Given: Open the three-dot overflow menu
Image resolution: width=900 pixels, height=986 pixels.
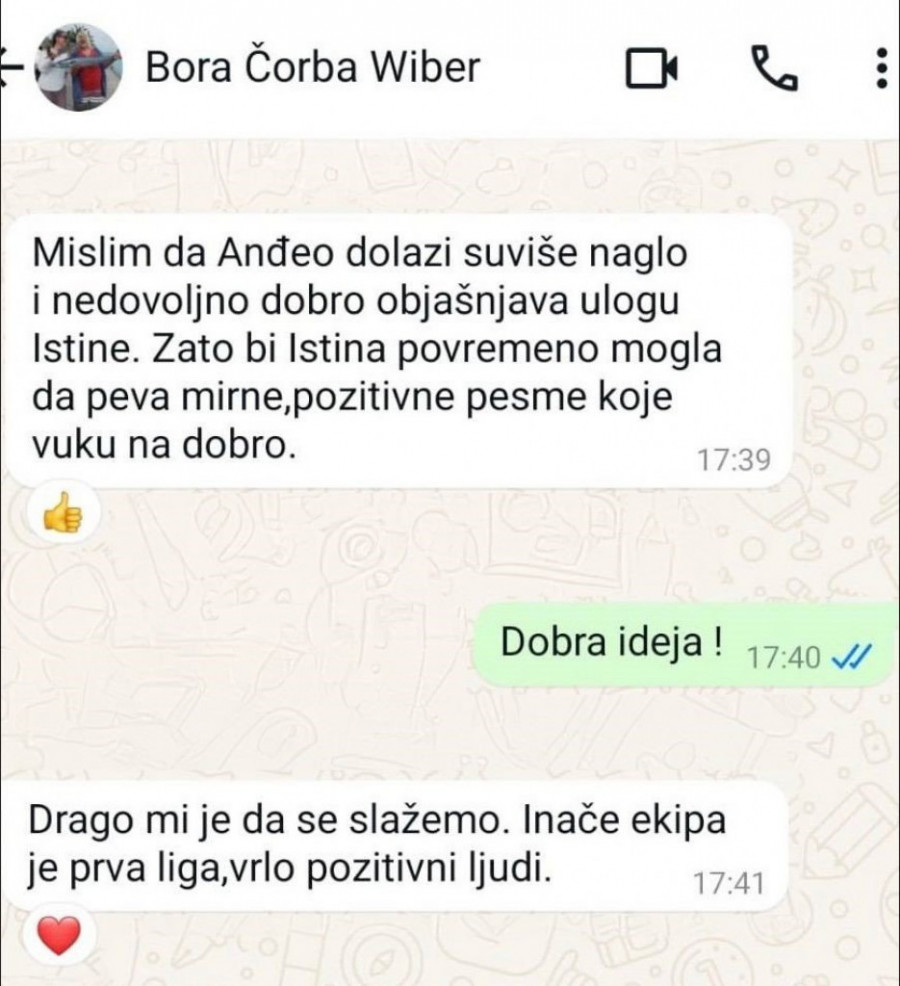Looking at the screenshot, I should click(881, 68).
